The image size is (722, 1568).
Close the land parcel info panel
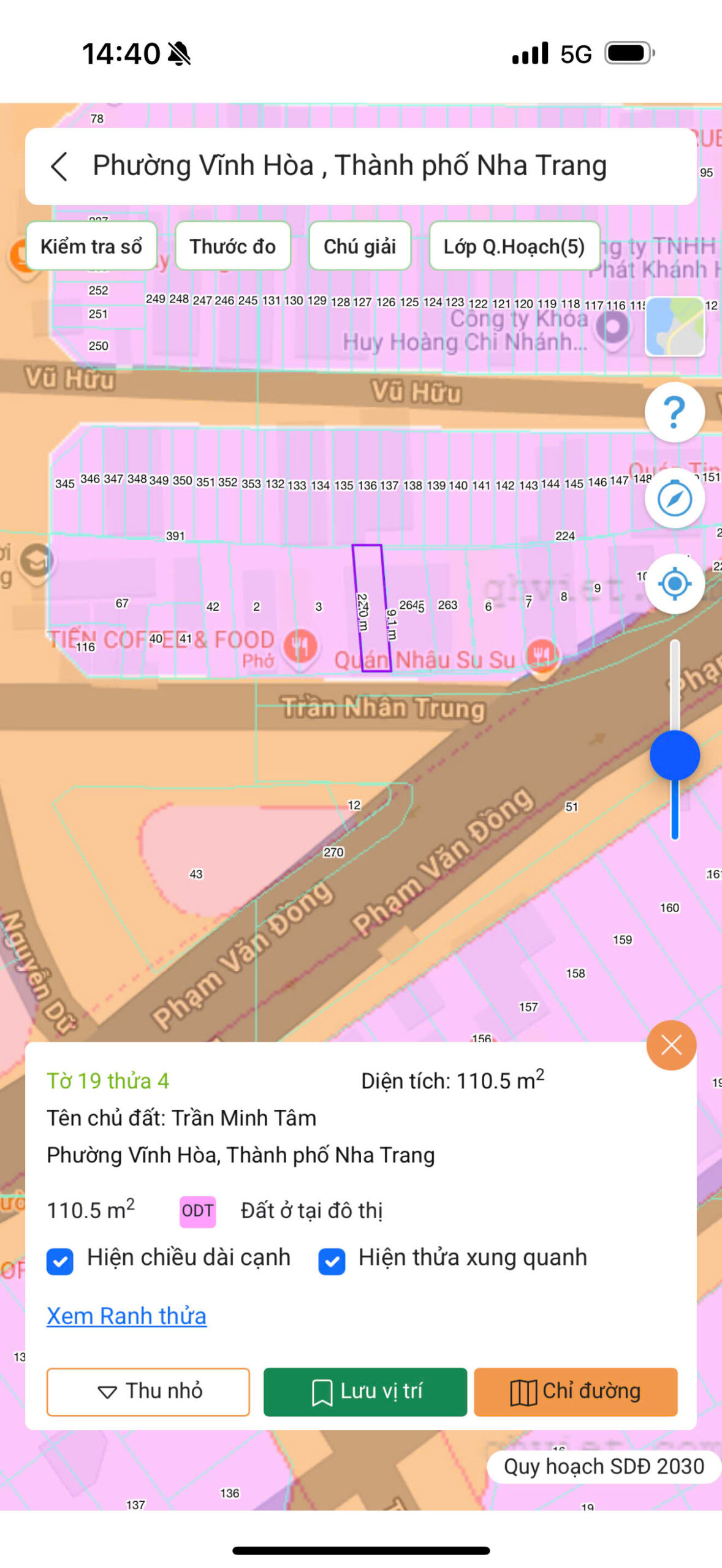coord(671,1045)
